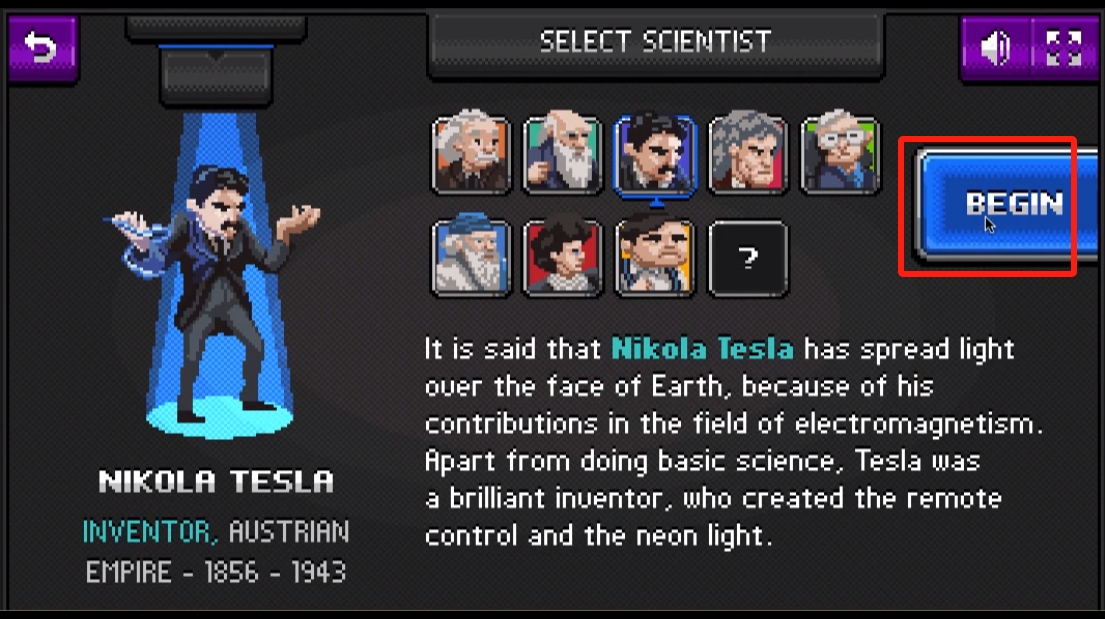
Task: Tap BEGIN to start with Tesla
Action: click(1012, 205)
